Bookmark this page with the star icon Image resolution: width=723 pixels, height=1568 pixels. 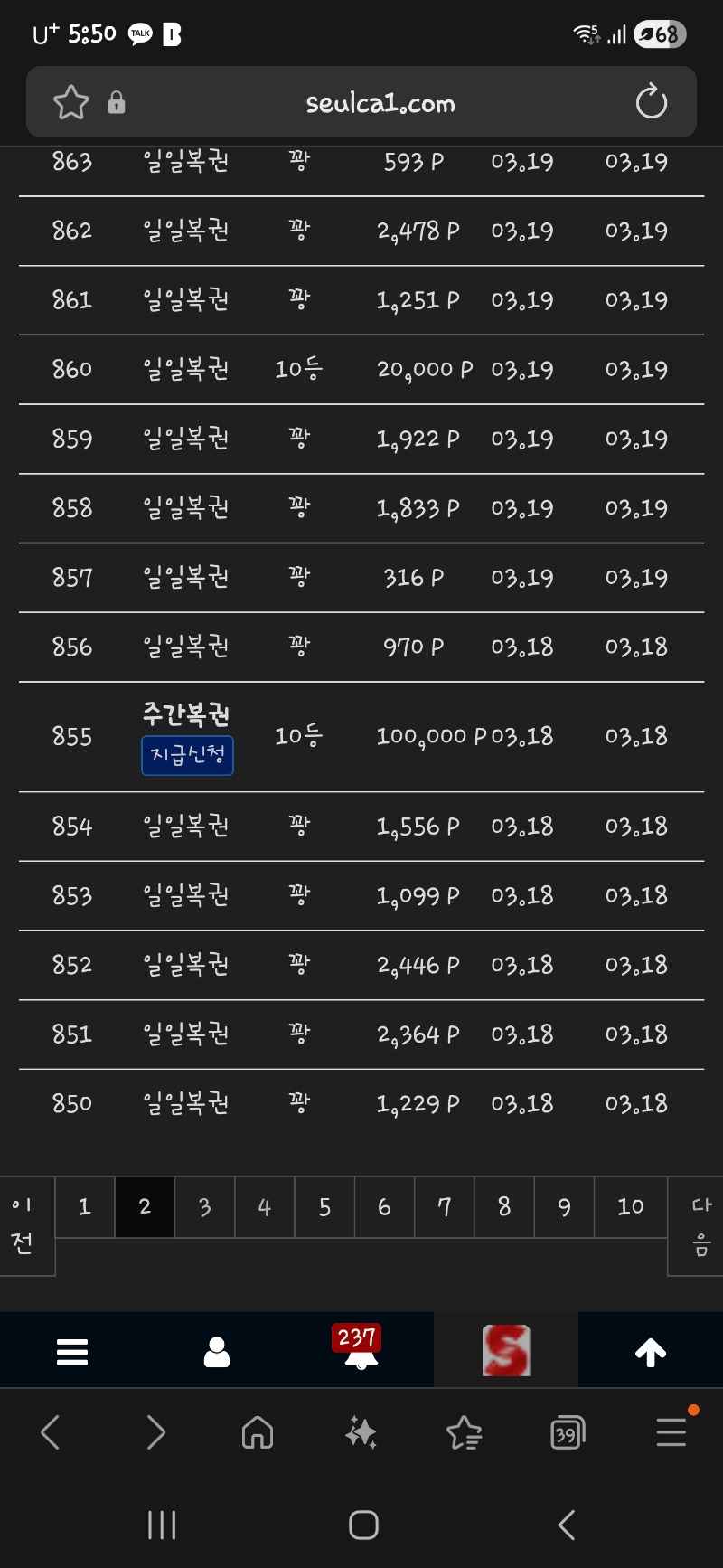71,102
